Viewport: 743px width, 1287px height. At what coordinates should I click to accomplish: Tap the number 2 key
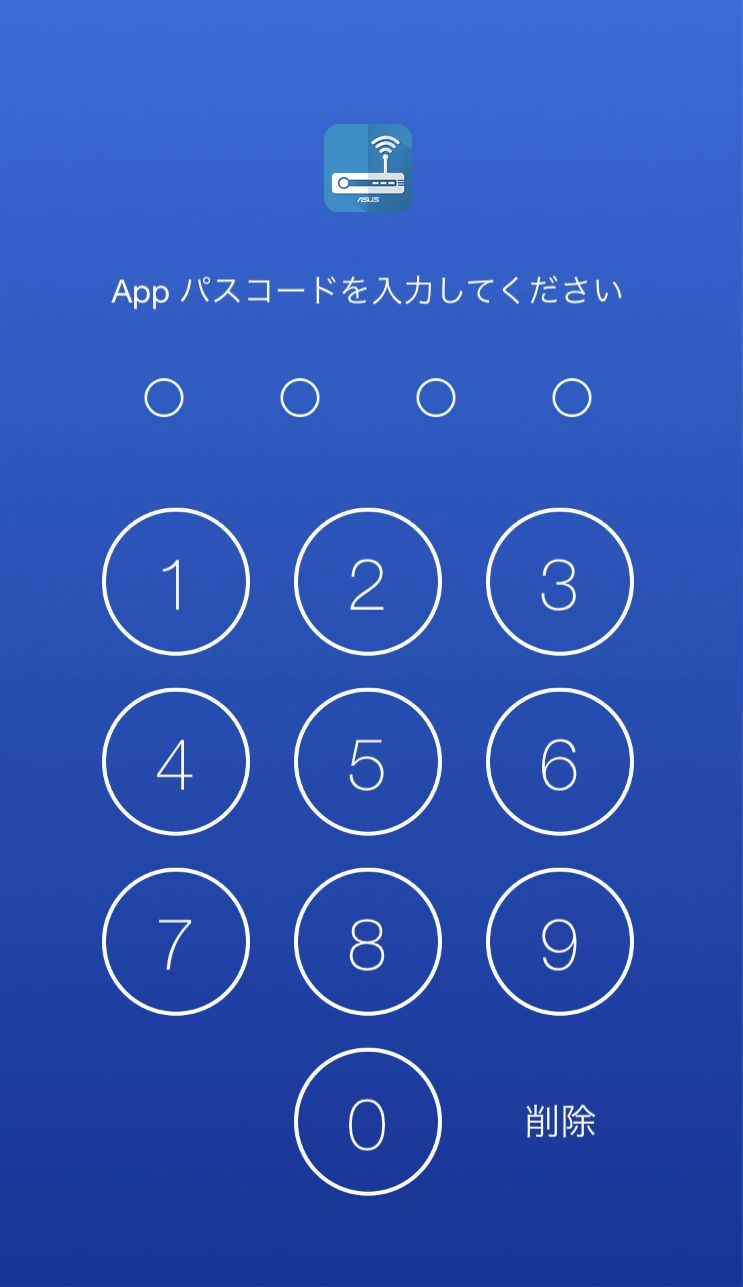(367, 582)
